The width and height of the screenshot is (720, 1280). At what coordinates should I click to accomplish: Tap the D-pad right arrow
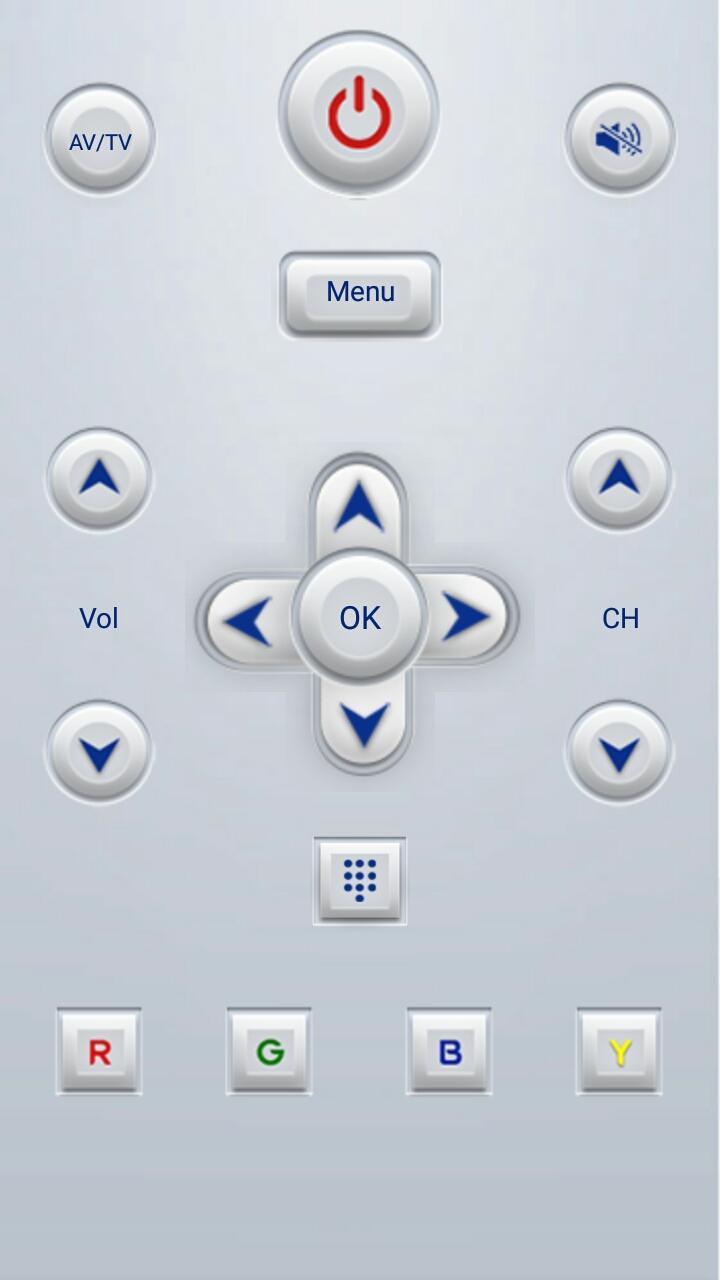pyautogui.click(x=467, y=619)
